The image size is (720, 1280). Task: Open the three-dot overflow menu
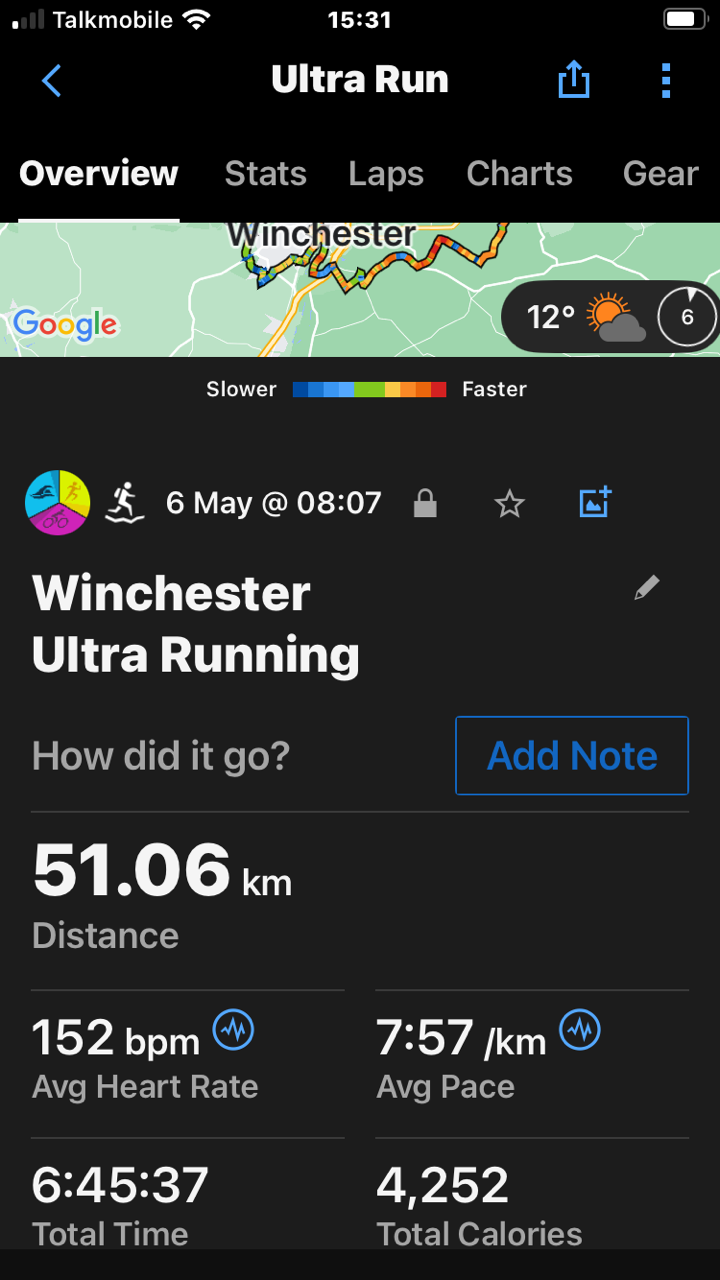666,81
